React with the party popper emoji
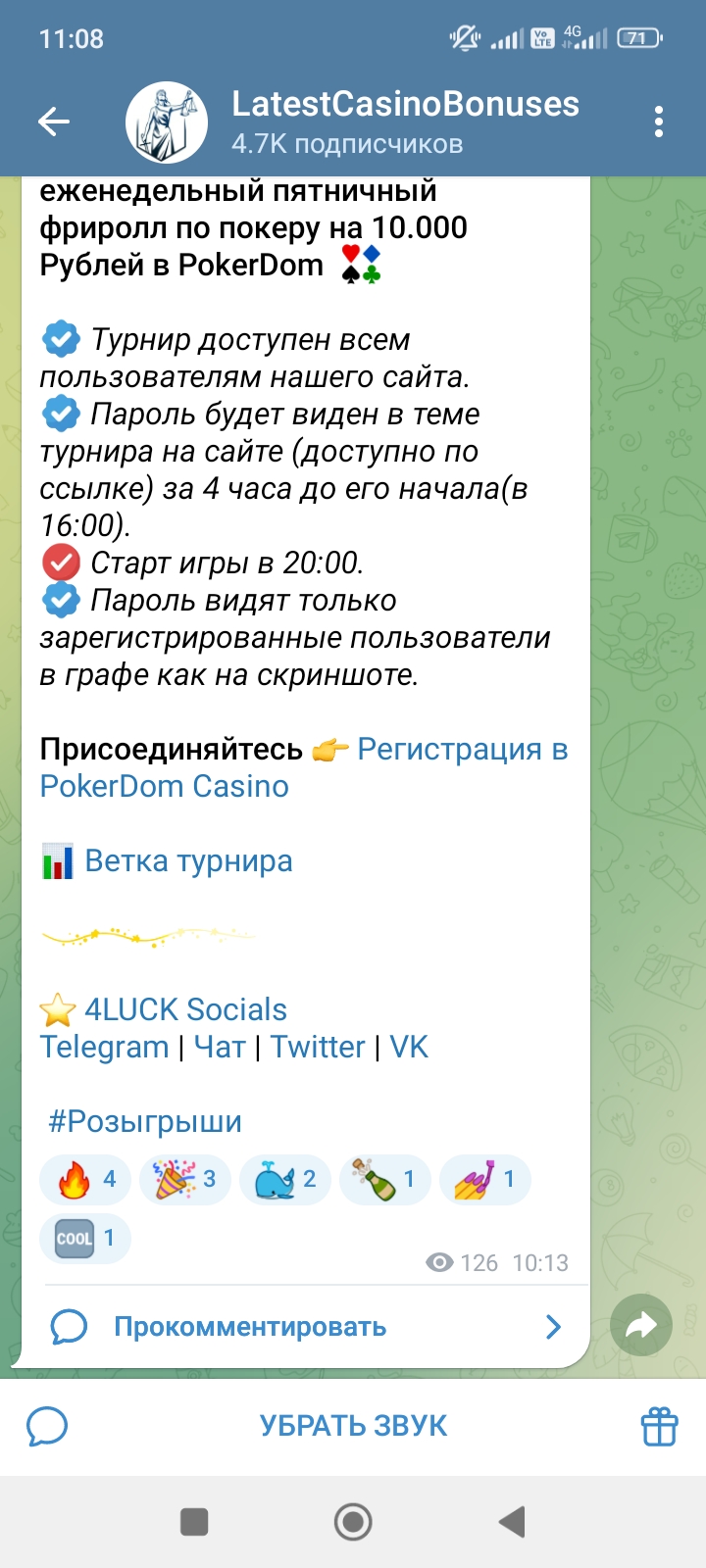706x1568 pixels. 185,1179
